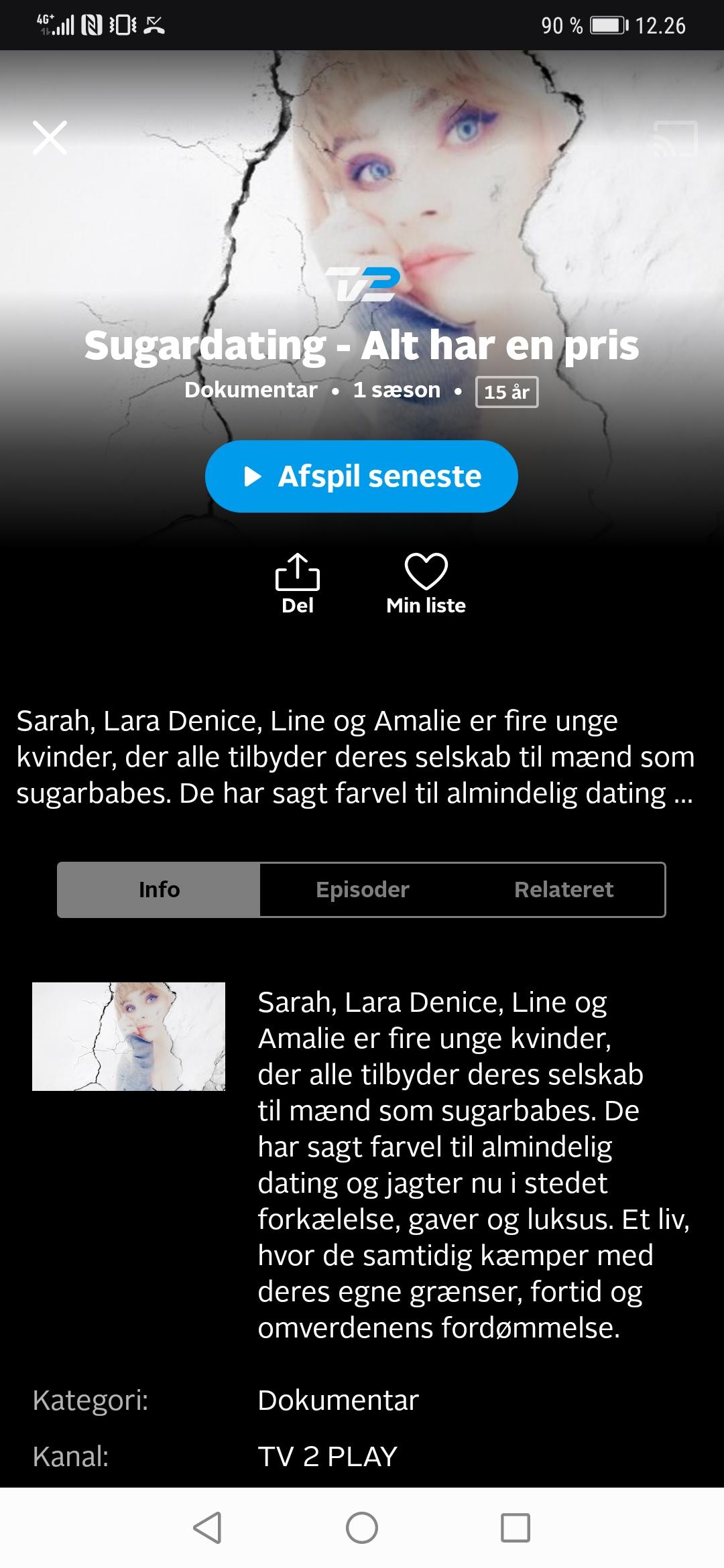Viewport: 724px width, 1568px height.
Task: Select the Info tab
Action: tap(159, 890)
